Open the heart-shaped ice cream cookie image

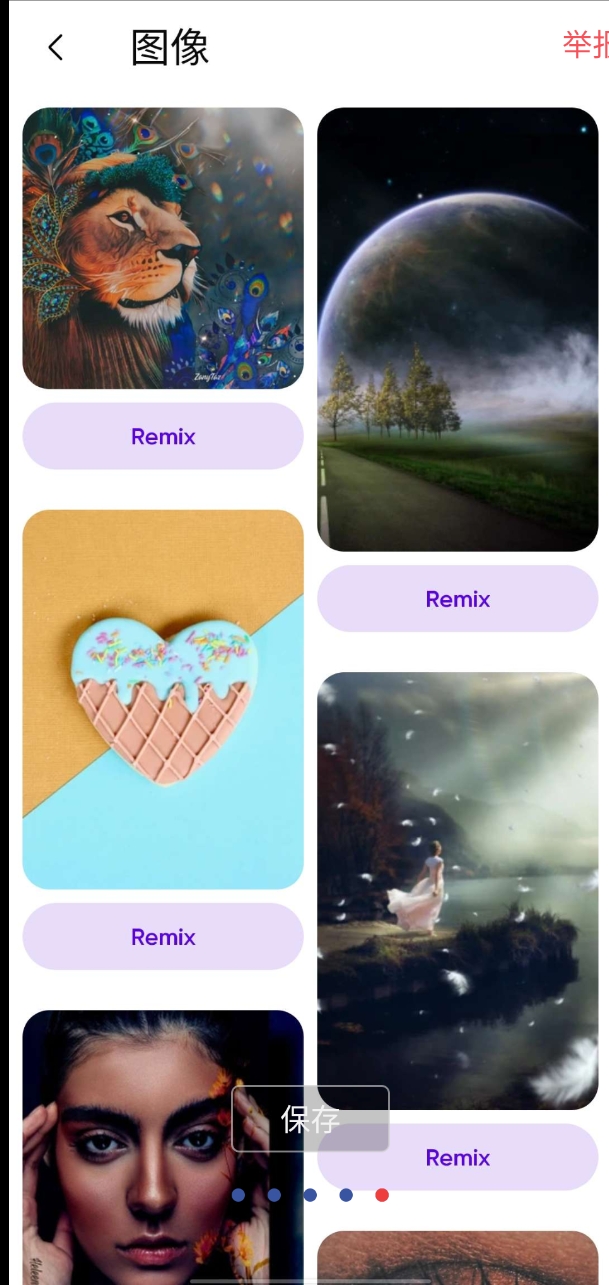click(163, 699)
